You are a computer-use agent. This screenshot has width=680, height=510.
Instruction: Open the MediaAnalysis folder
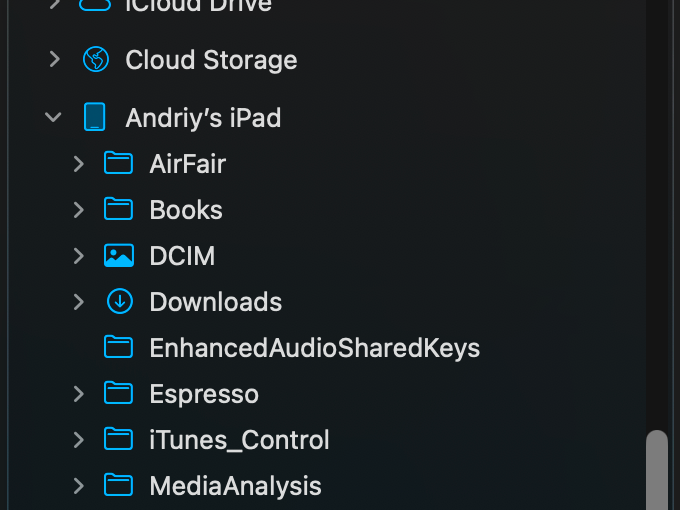235,486
